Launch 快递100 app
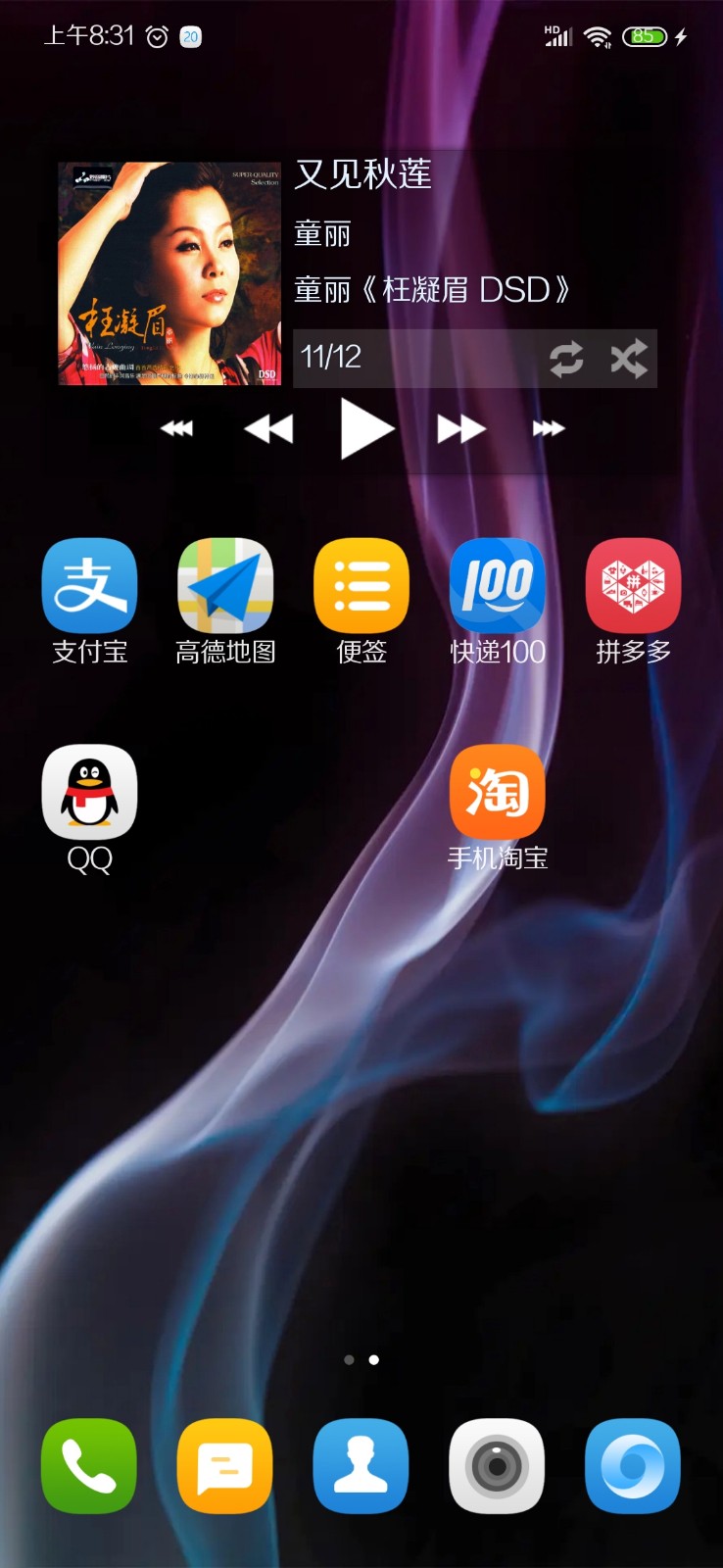 (x=498, y=585)
